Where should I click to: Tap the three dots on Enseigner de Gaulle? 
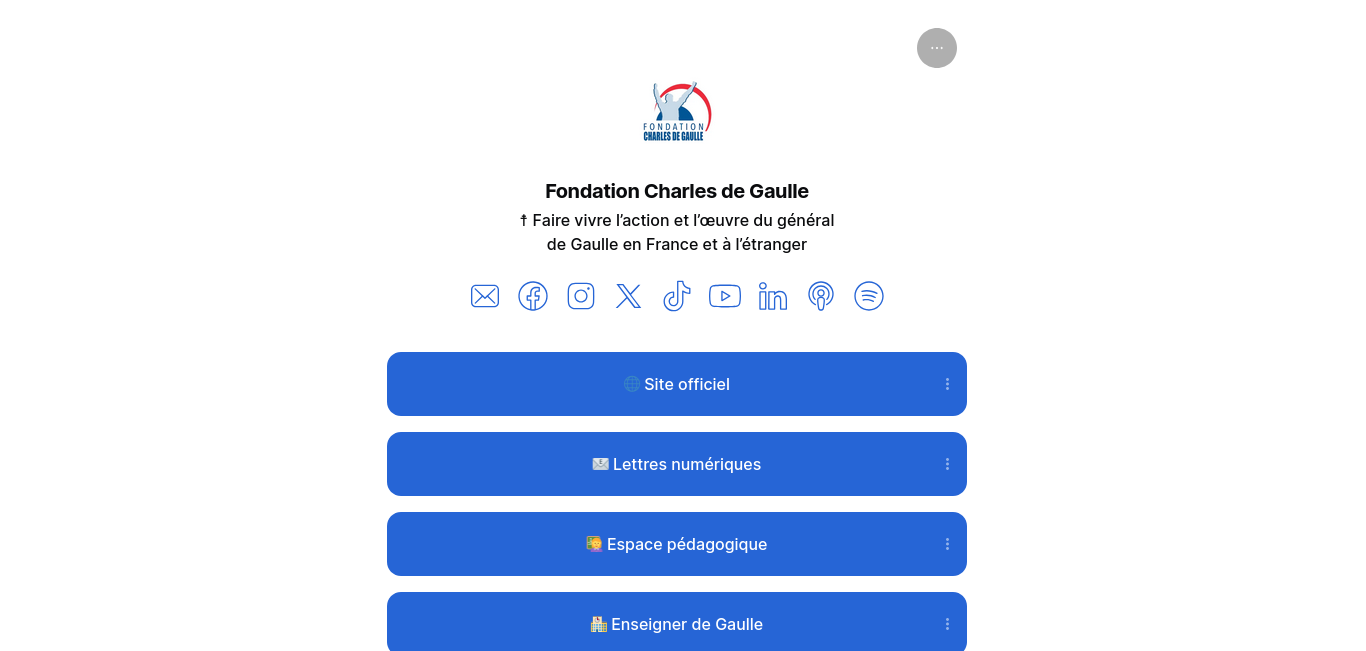(947, 624)
